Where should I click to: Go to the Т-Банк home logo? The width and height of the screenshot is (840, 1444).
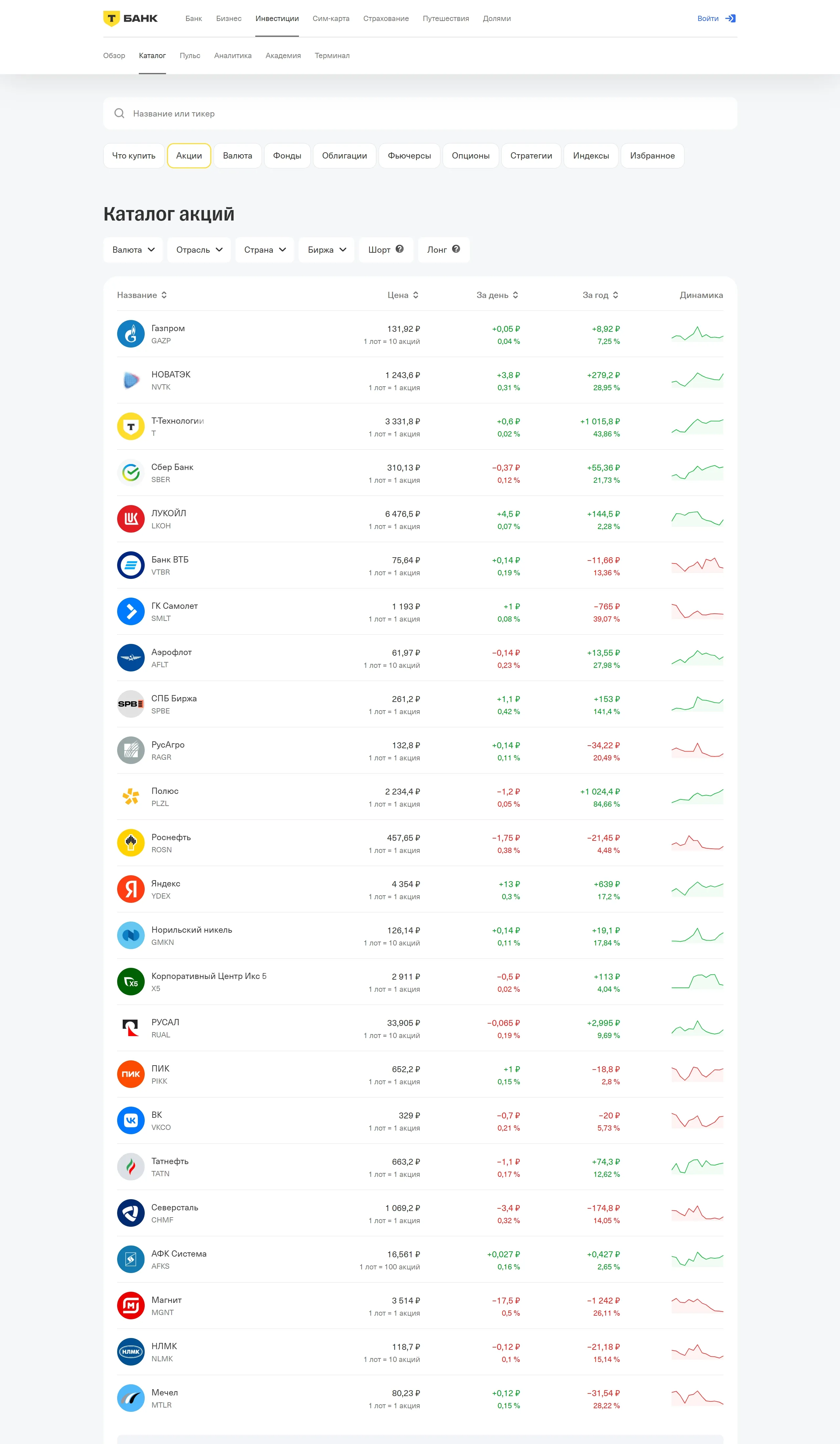(130, 18)
